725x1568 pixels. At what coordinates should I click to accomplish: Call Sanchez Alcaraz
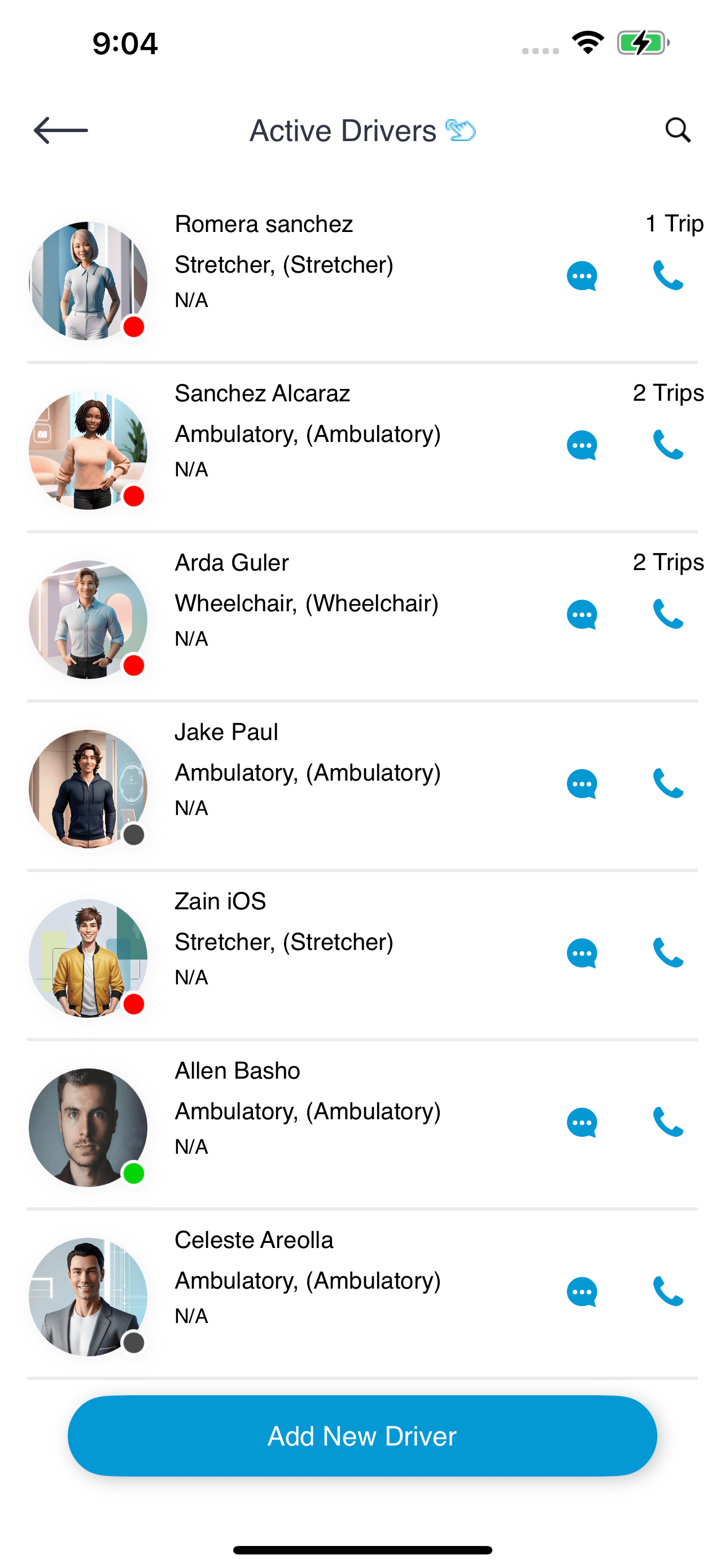click(x=668, y=445)
